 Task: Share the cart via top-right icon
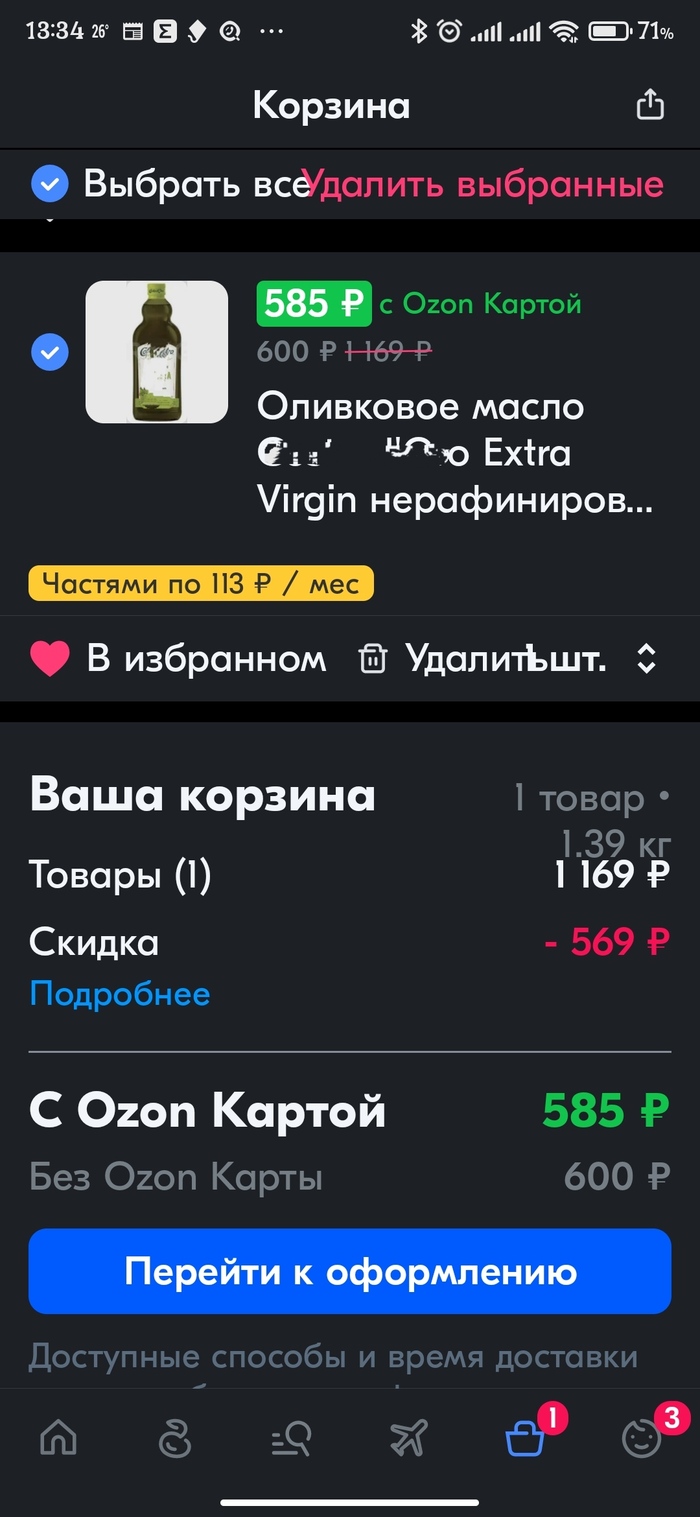(650, 105)
